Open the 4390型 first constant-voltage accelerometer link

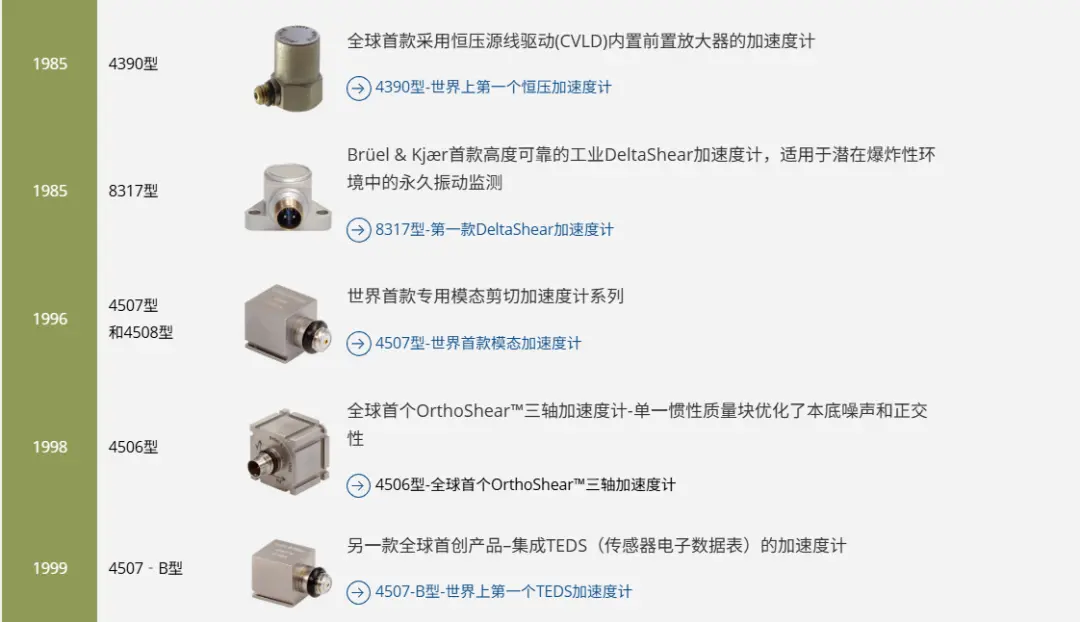click(x=492, y=88)
